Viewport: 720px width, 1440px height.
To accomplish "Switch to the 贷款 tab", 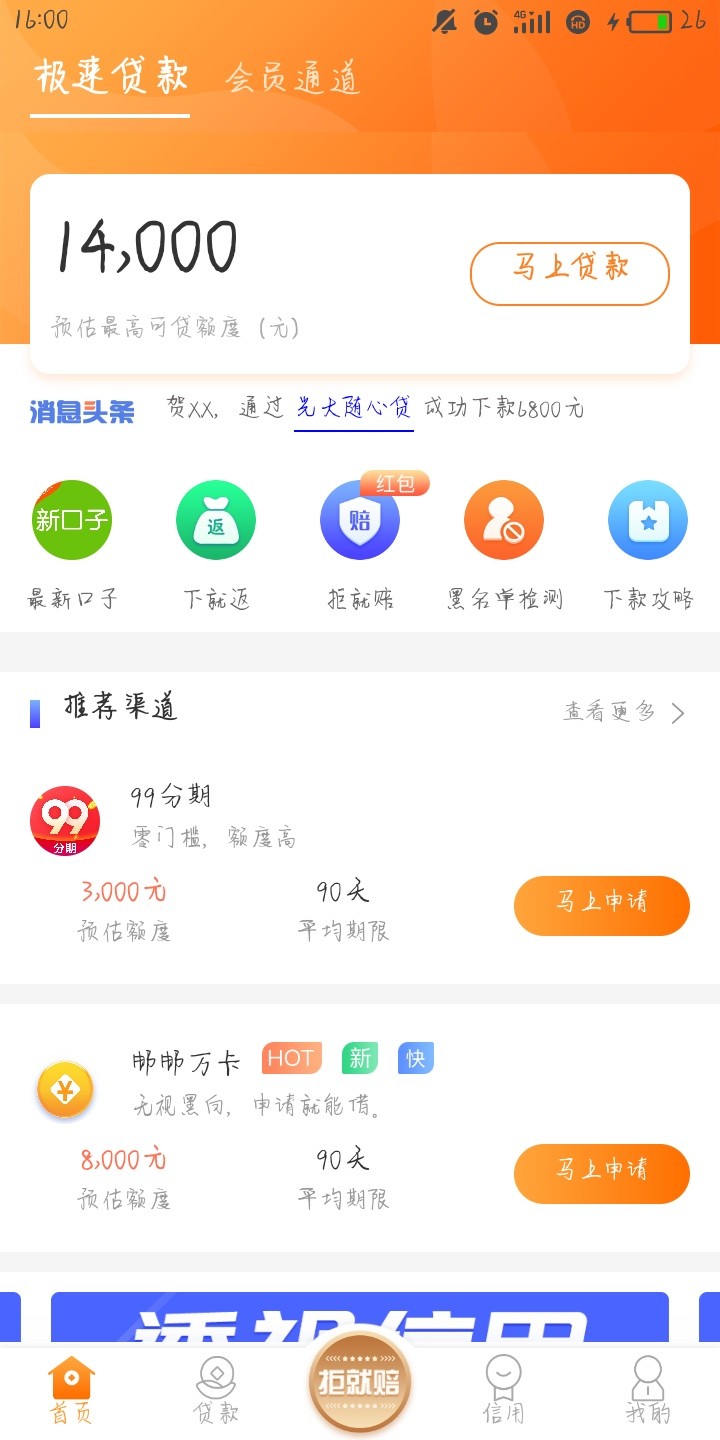I will (216, 1391).
